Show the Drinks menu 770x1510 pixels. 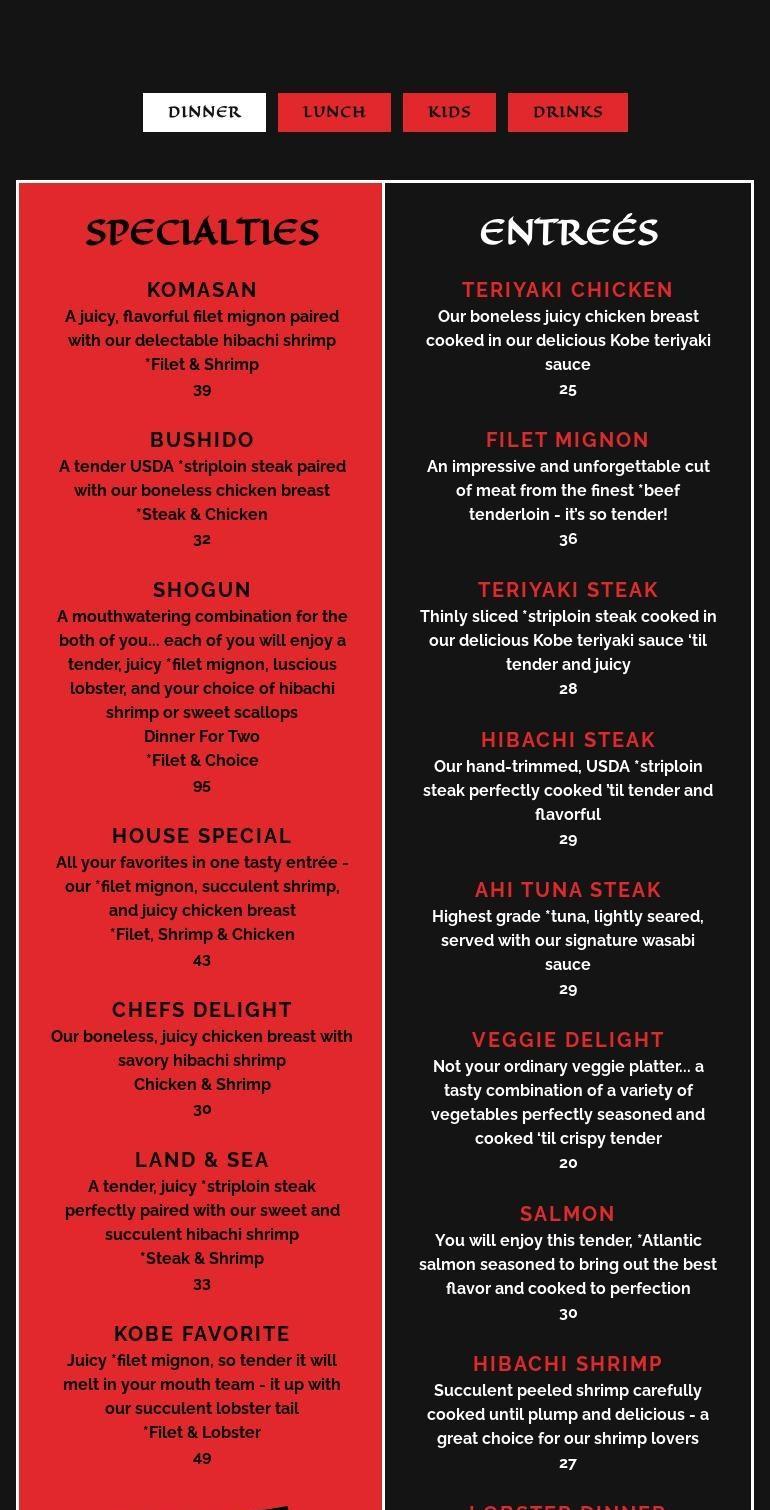click(x=568, y=112)
